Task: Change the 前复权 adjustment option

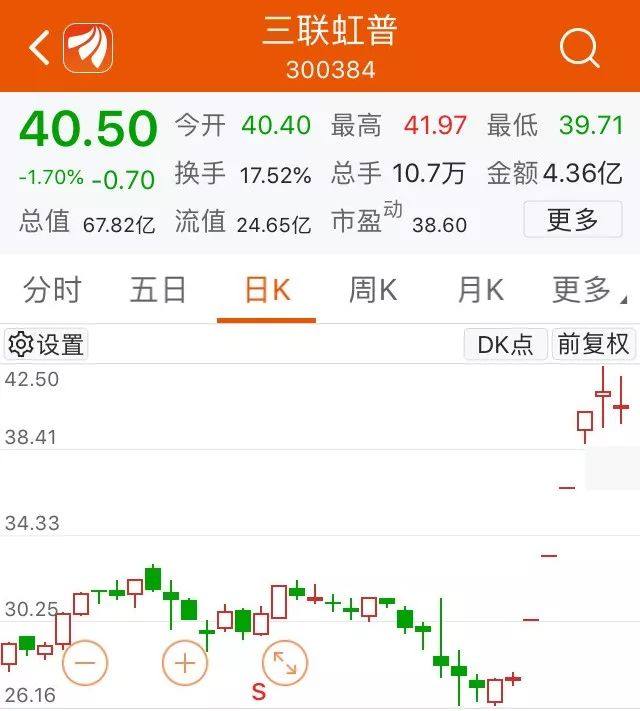Action: pos(593,345)
